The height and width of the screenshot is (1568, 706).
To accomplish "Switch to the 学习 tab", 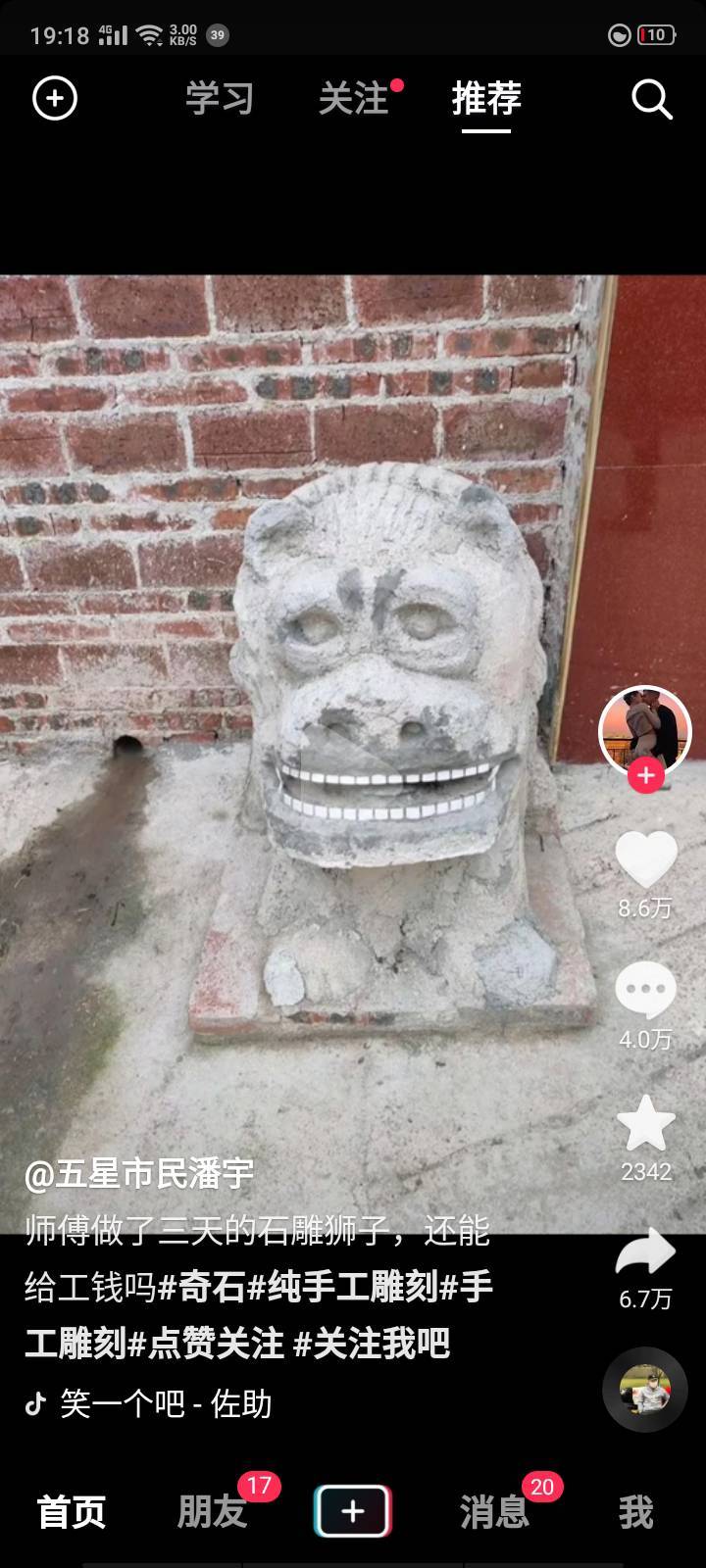I will click(220, 99).
